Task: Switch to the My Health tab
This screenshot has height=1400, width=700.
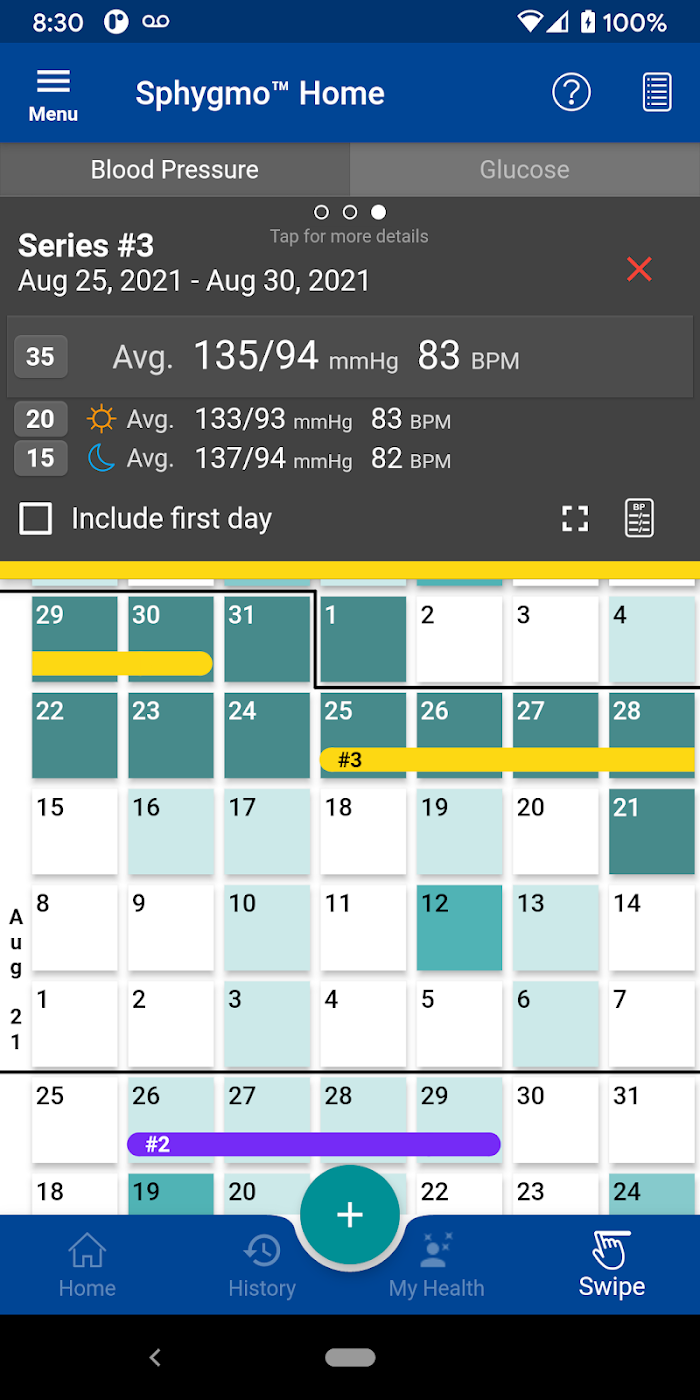Action: [437, 1265]
